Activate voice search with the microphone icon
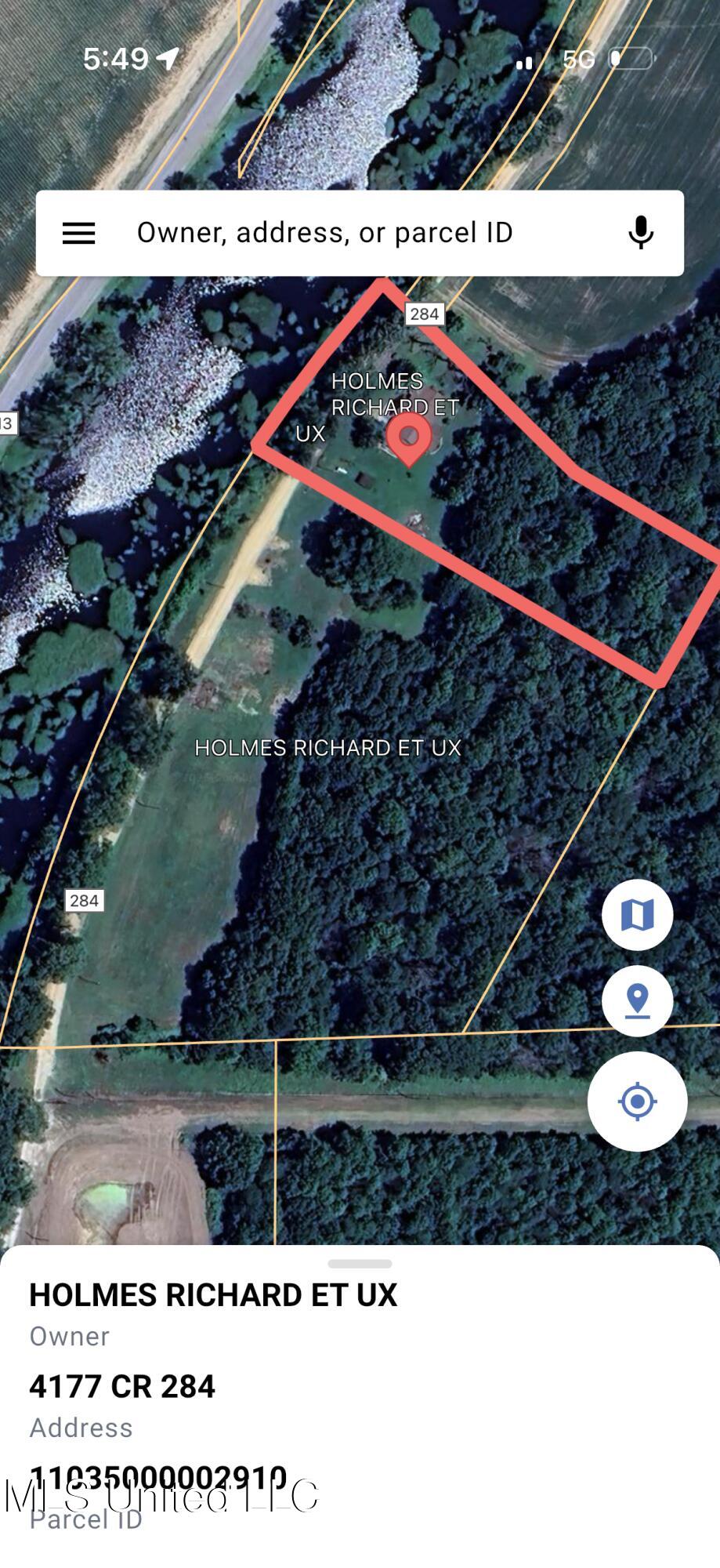720x1568 pixels. (x=640, y=232)
